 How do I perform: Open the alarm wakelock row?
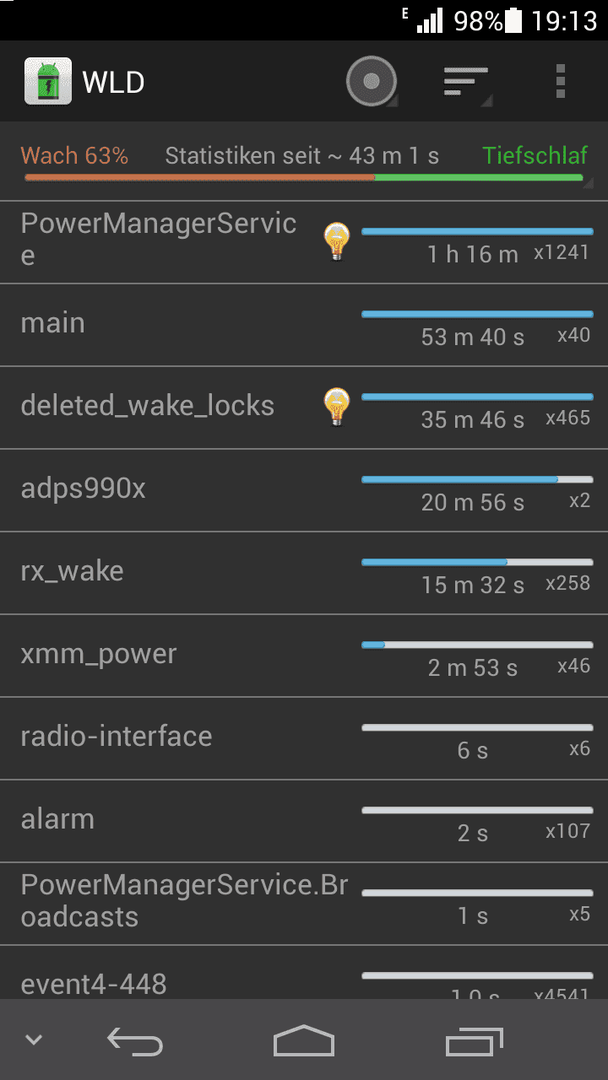tap(304, 821)
